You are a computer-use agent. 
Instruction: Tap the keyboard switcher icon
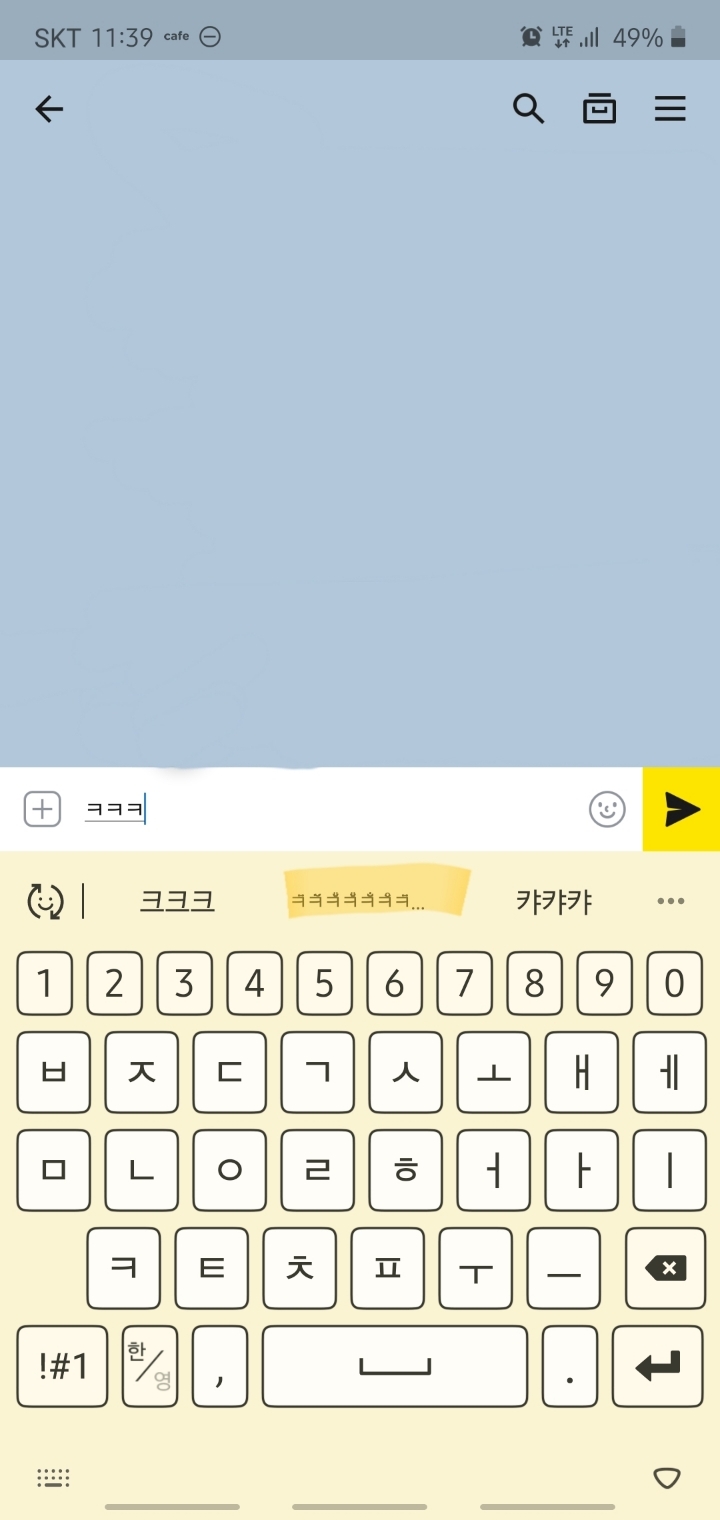pyautogui.click(x=53, y=1478)
